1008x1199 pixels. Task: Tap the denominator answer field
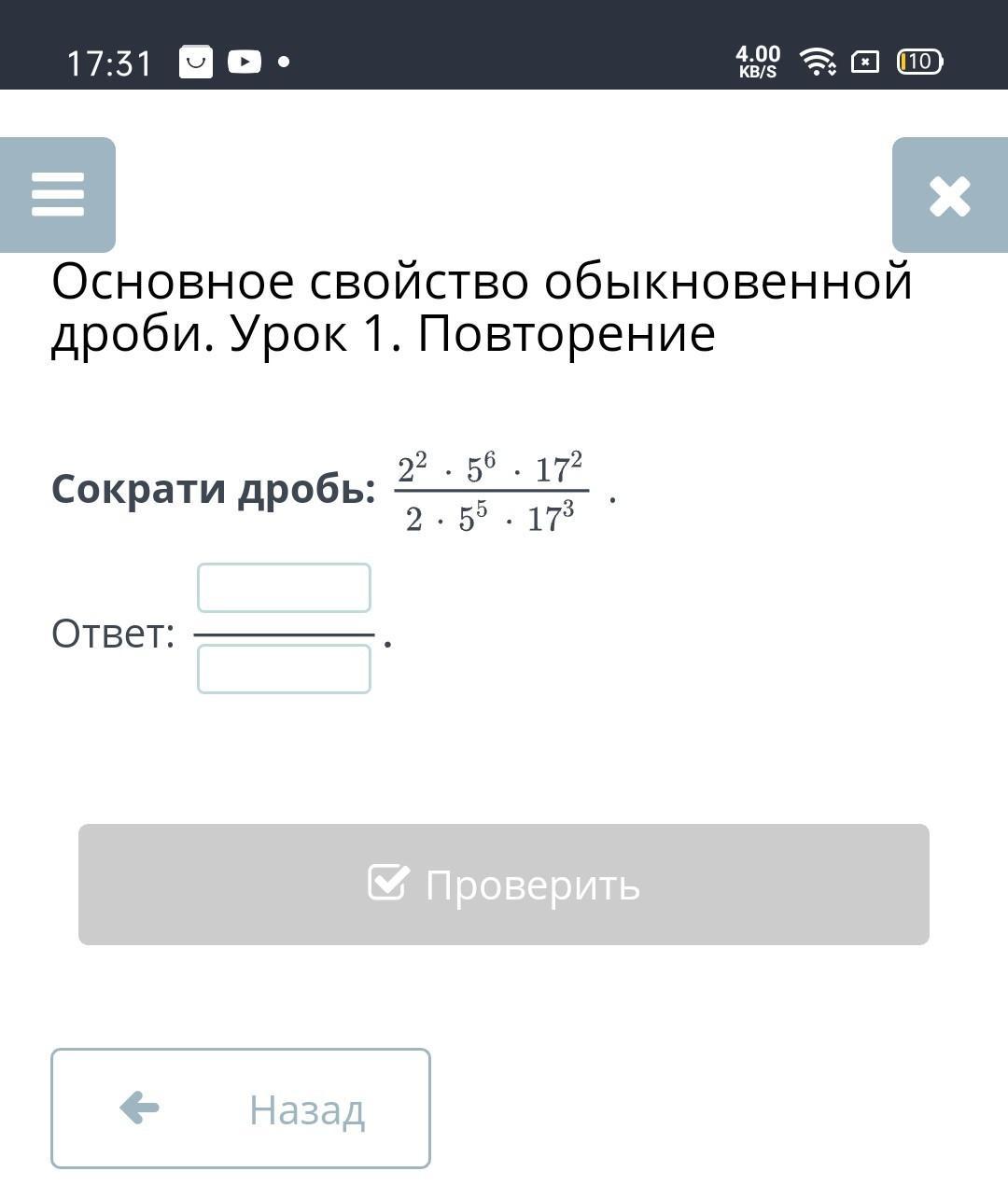pos(284,669)
